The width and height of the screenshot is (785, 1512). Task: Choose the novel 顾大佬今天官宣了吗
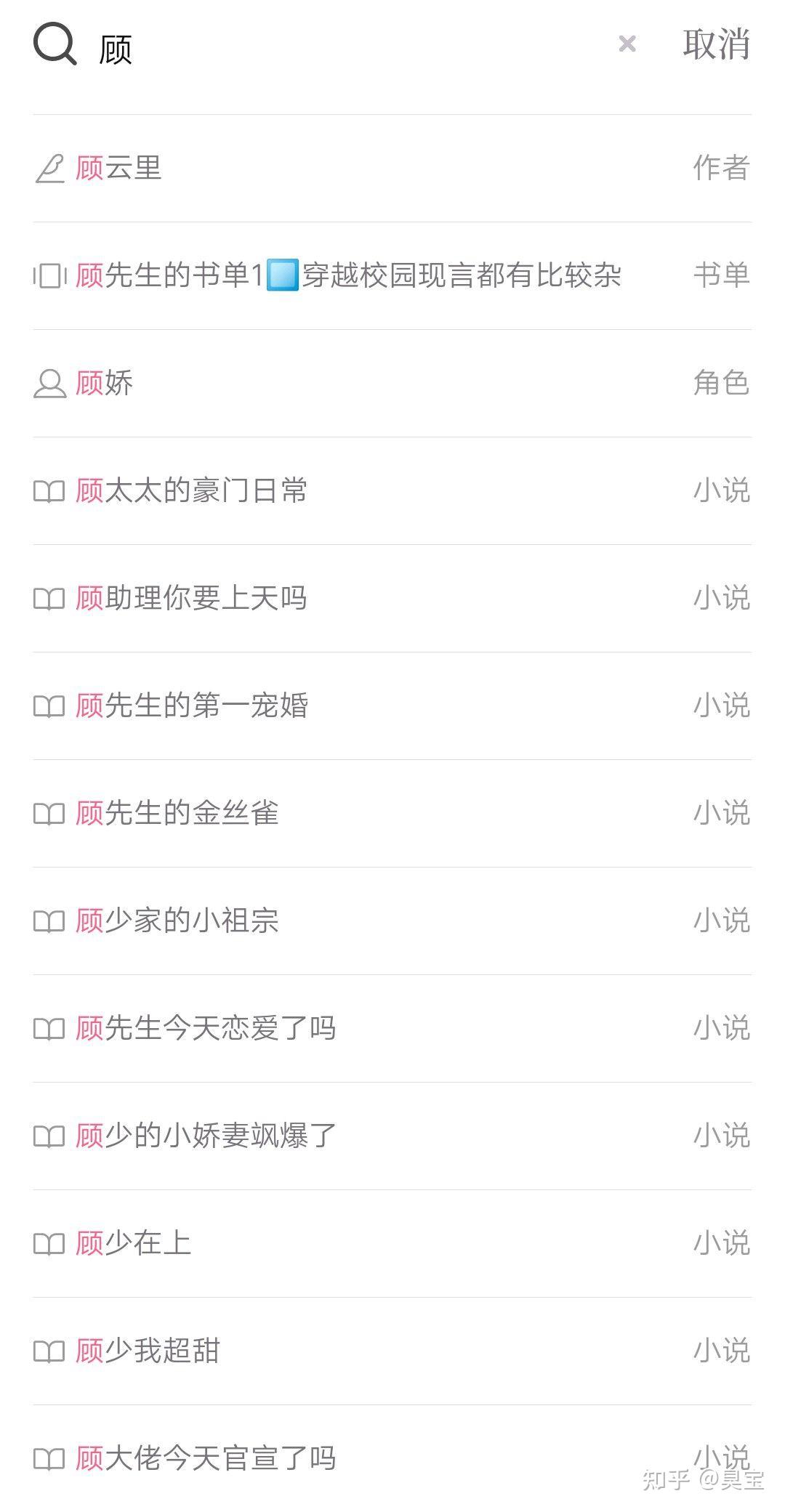pos(206,1459)
